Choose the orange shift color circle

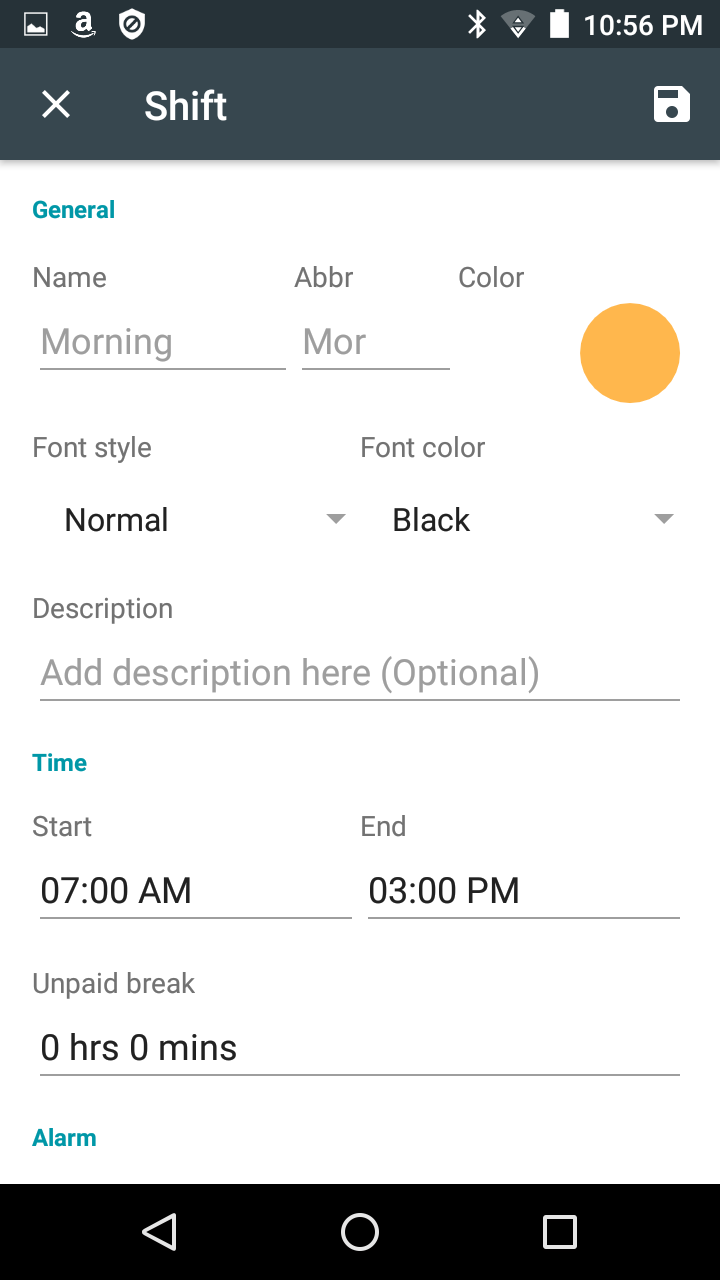[x=630, y=352]
